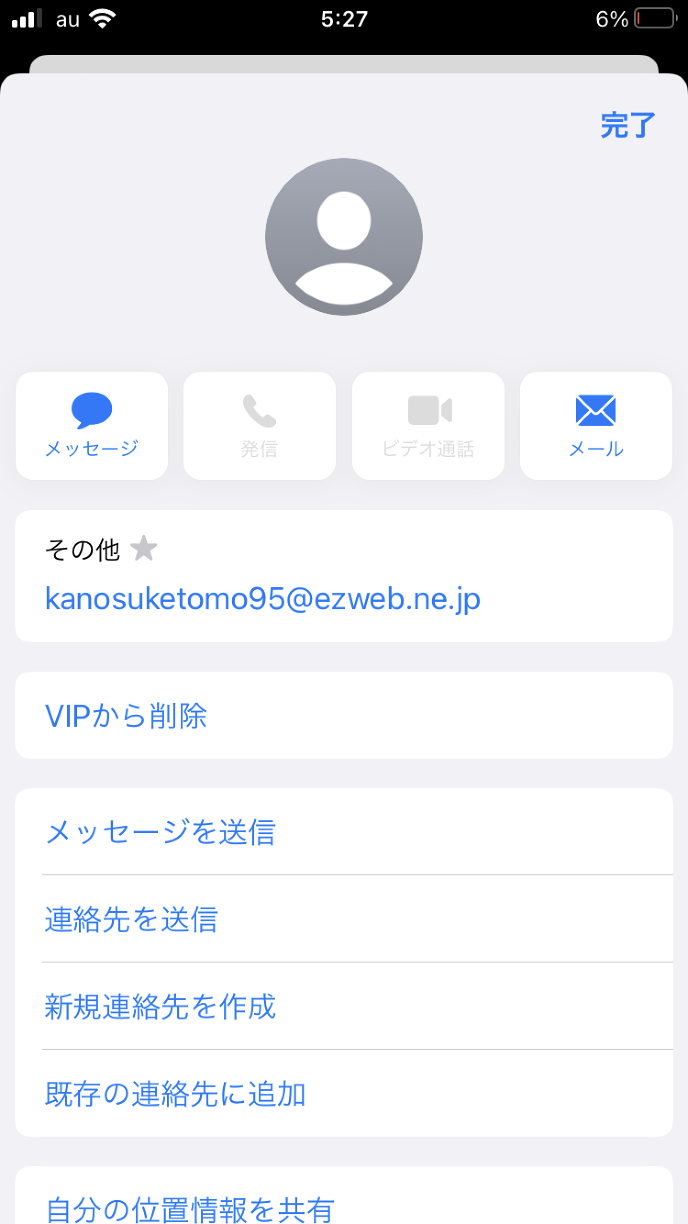Tap 完了 to close the contact card
The height and width of the screenshot is (1224, 688).
627,125
